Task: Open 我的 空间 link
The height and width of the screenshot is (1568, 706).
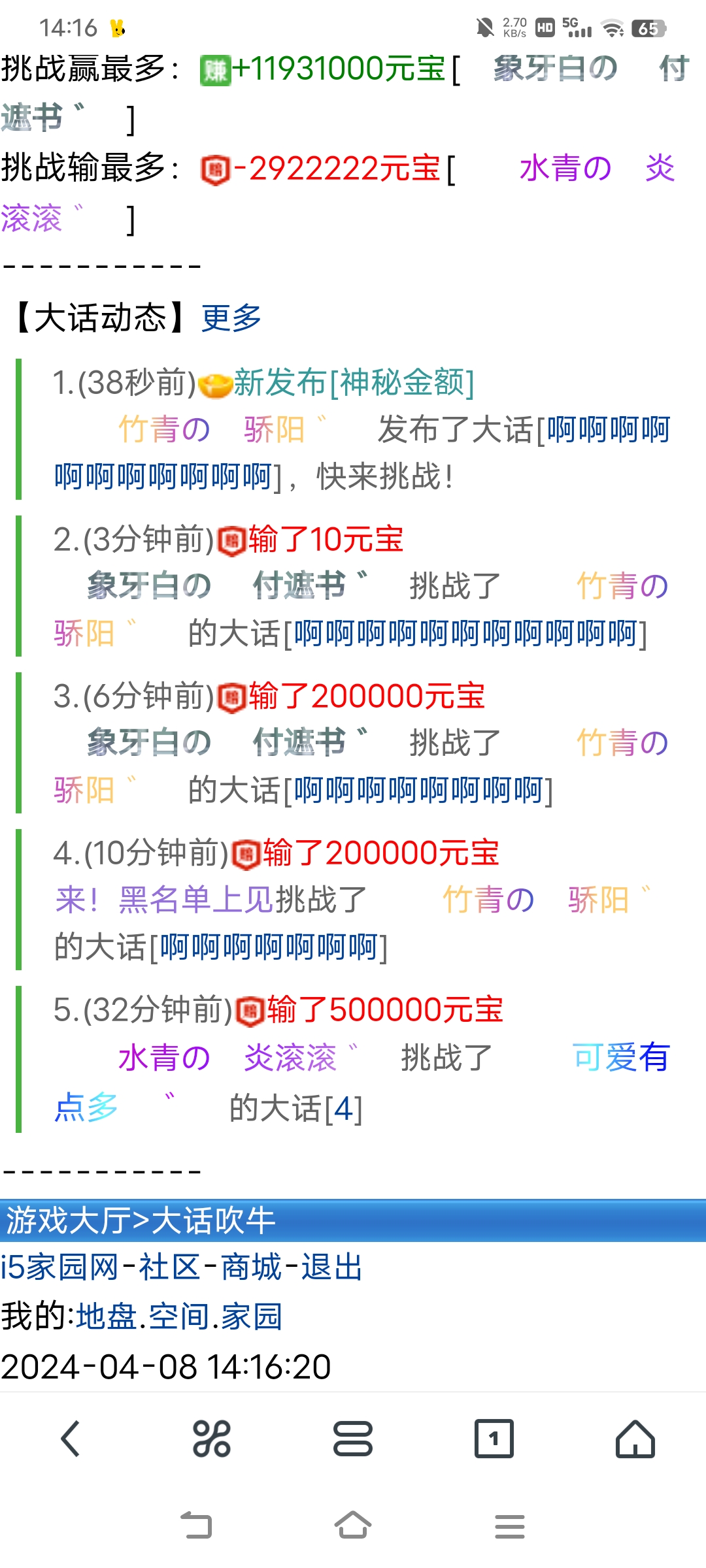Action: point(179,1316)
